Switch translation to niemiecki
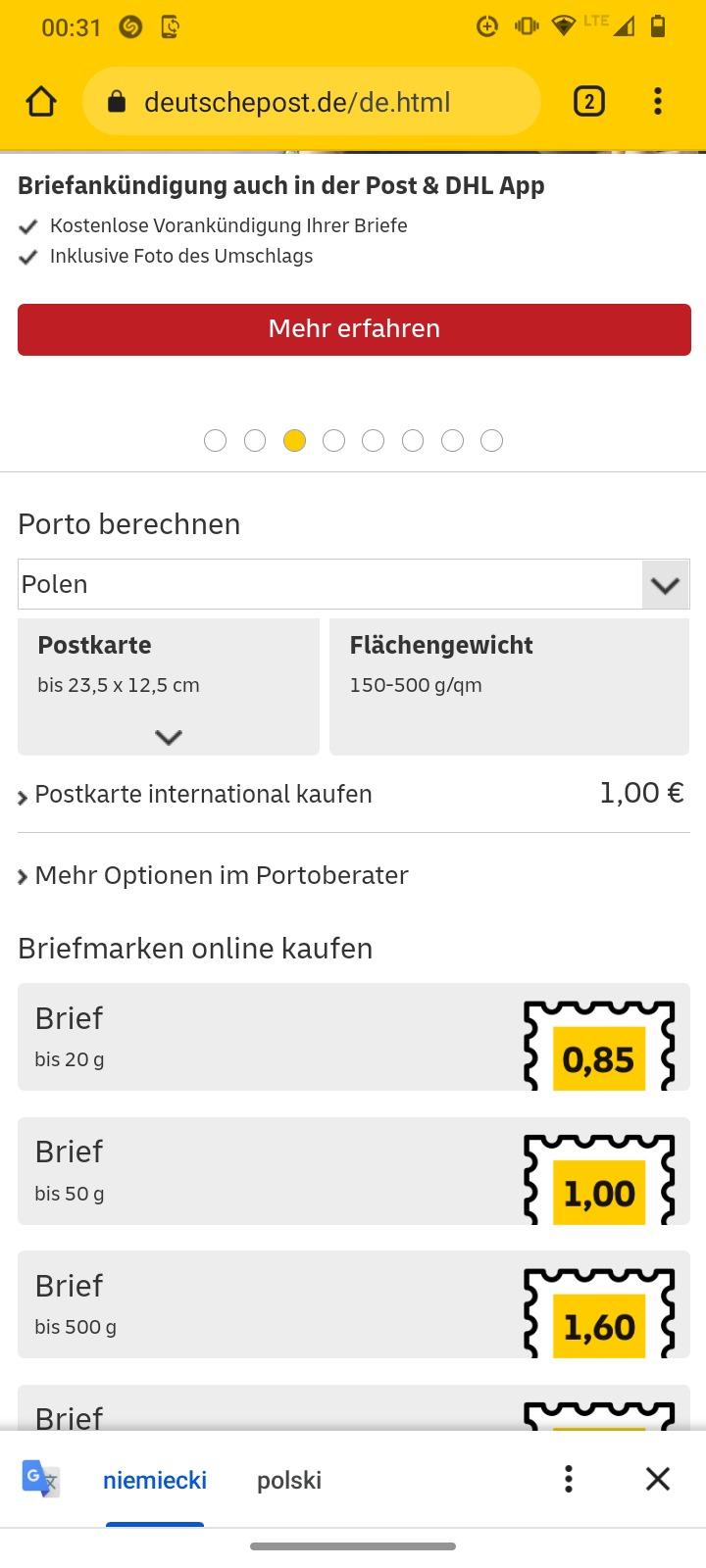 click(x=155, y=1480)
